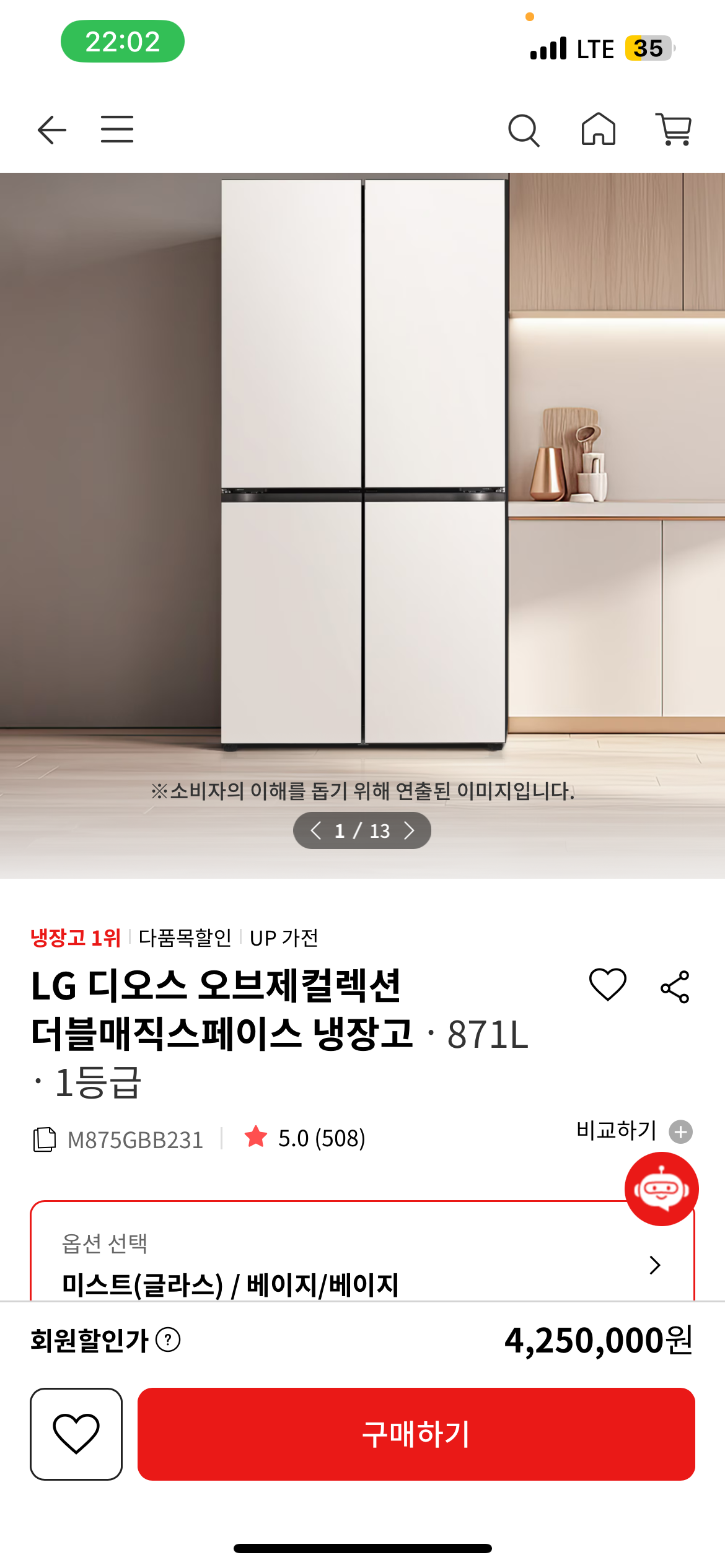Open the hamburger menu

pos(117,129)
